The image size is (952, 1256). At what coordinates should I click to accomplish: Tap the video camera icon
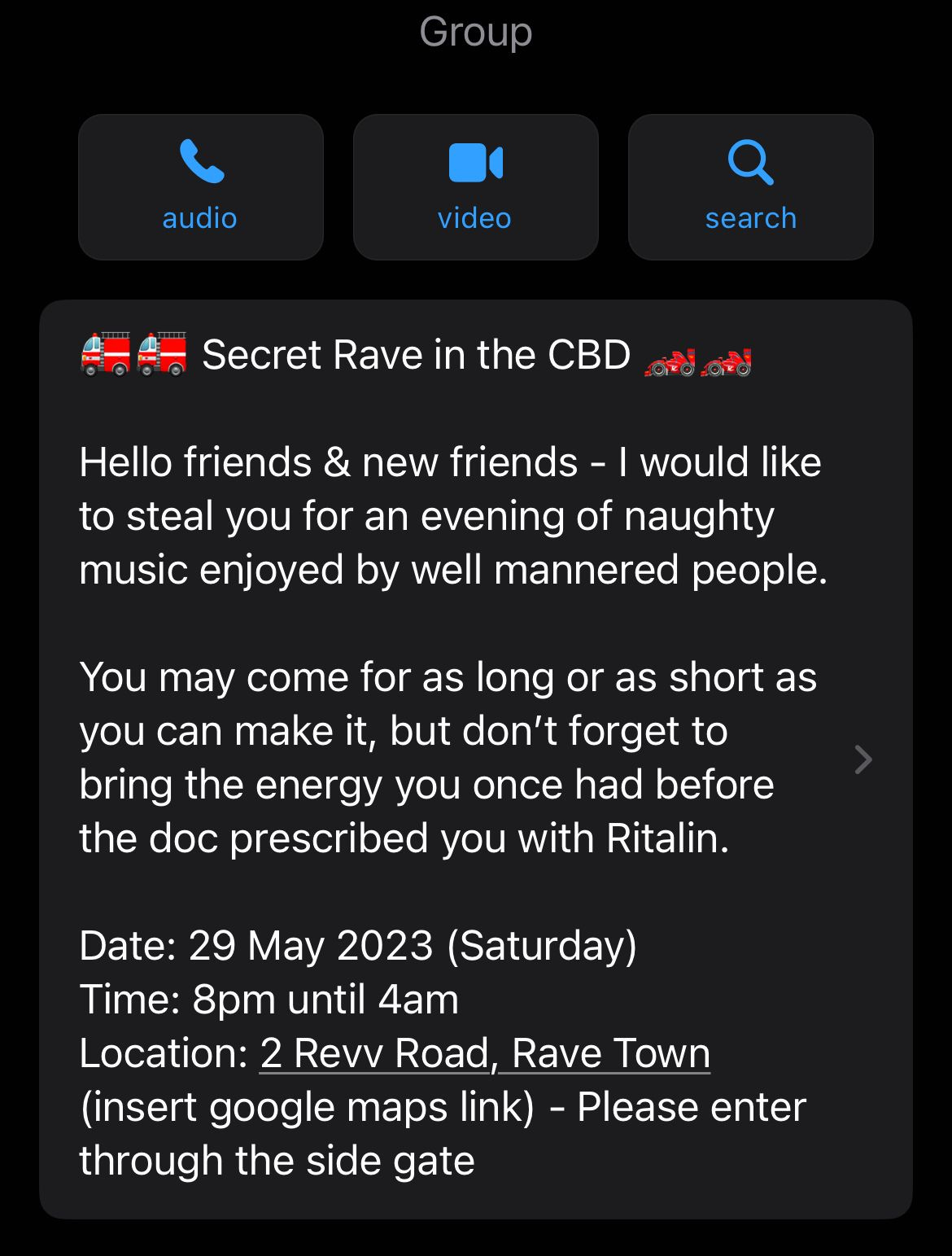(475, 161)
